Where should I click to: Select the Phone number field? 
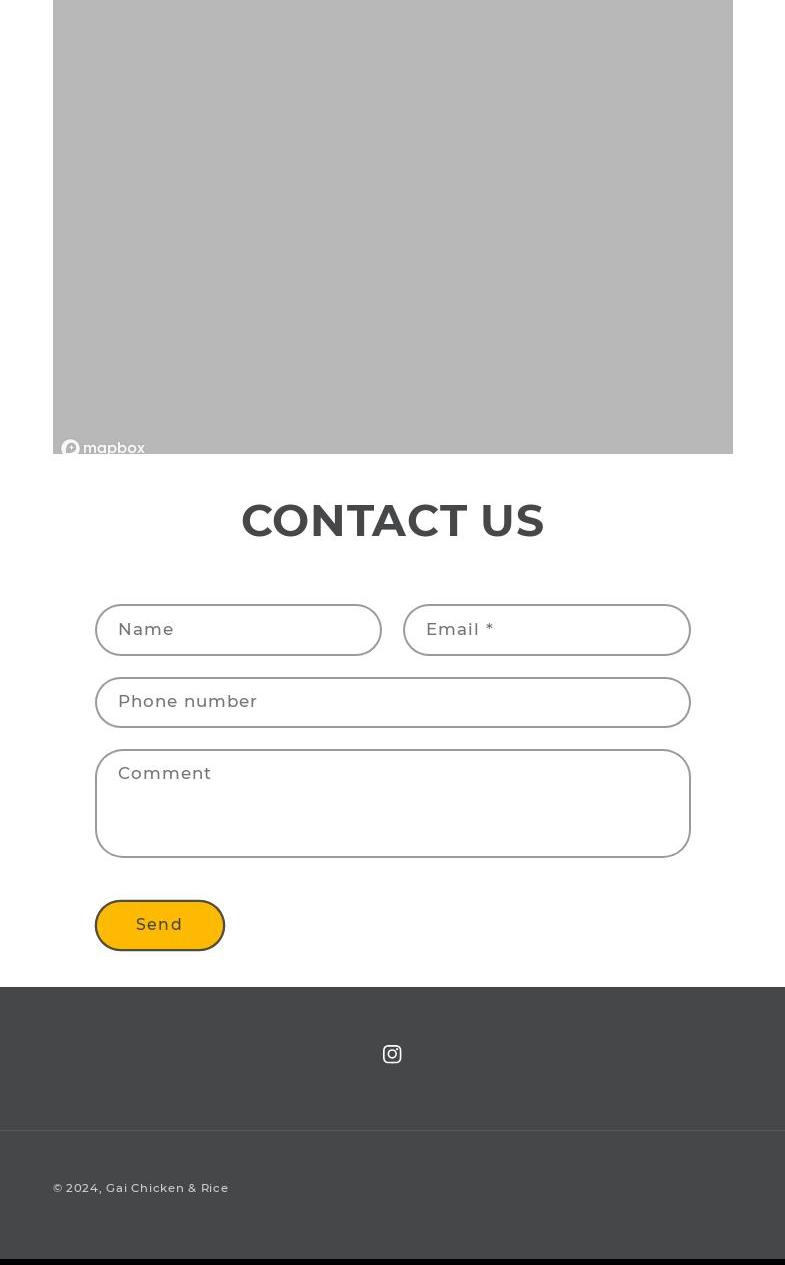click(x=392, y=702)
